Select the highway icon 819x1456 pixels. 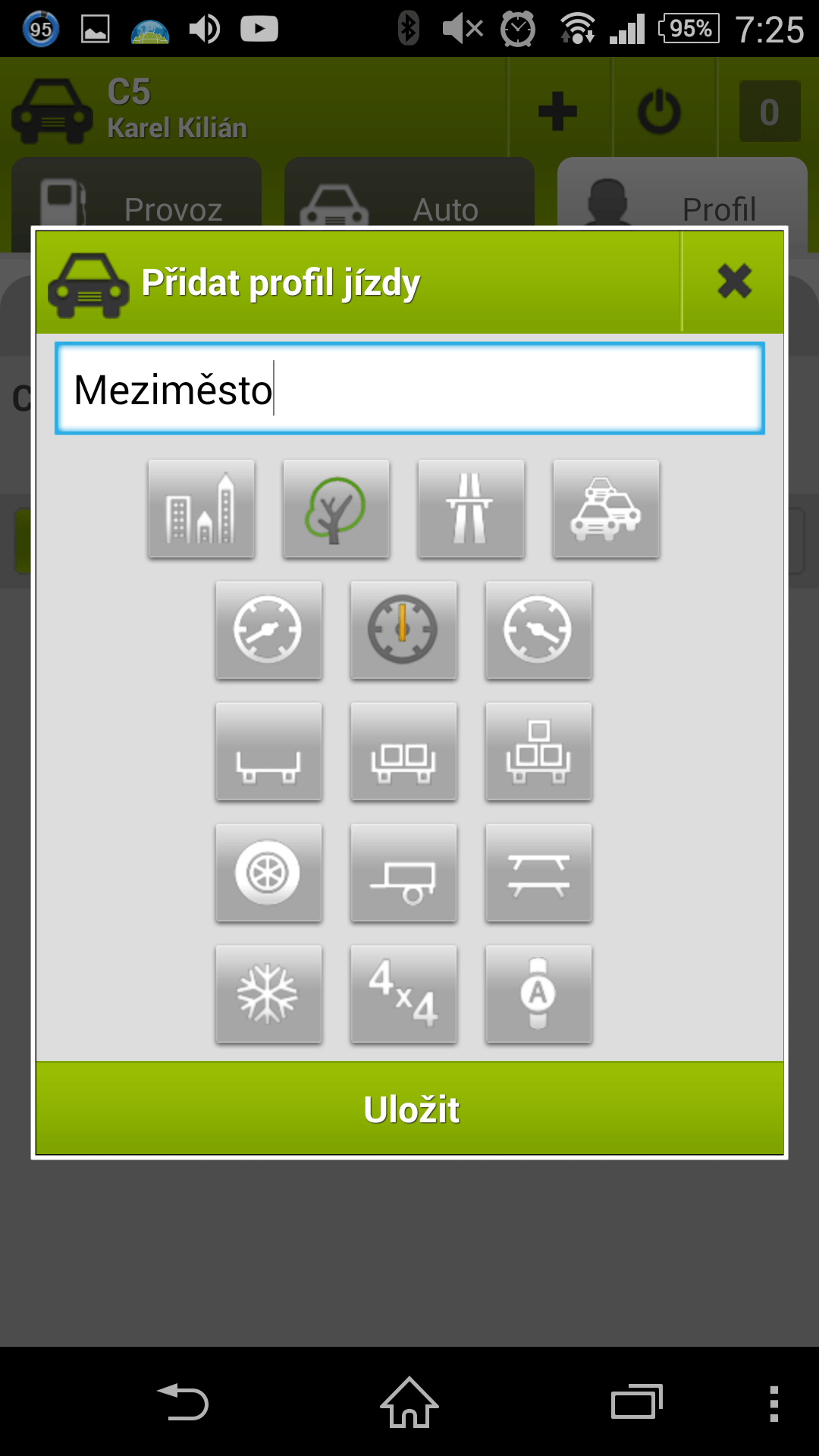471,509
